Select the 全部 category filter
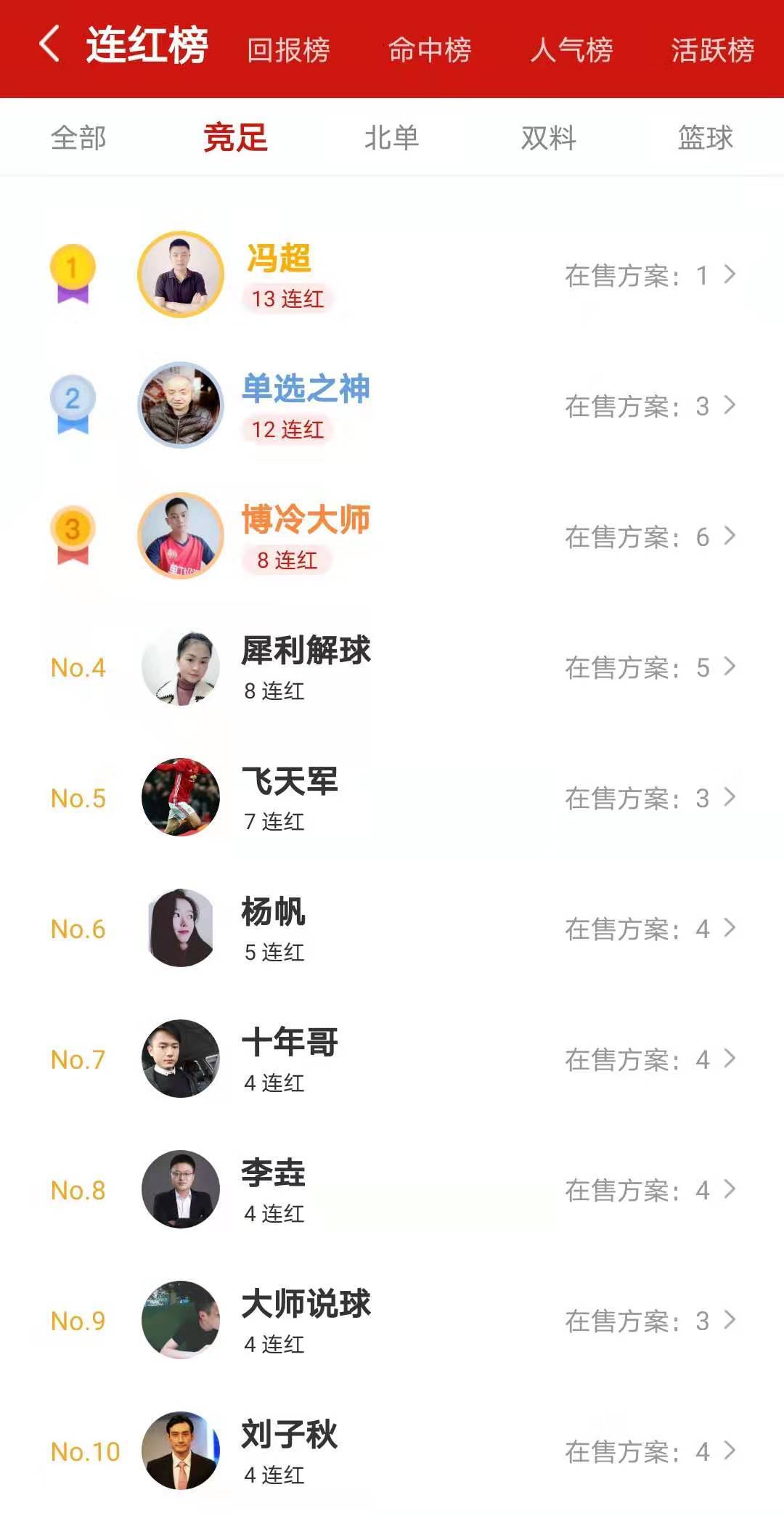This screenshot has width=784, height=1516. point(78,137)
